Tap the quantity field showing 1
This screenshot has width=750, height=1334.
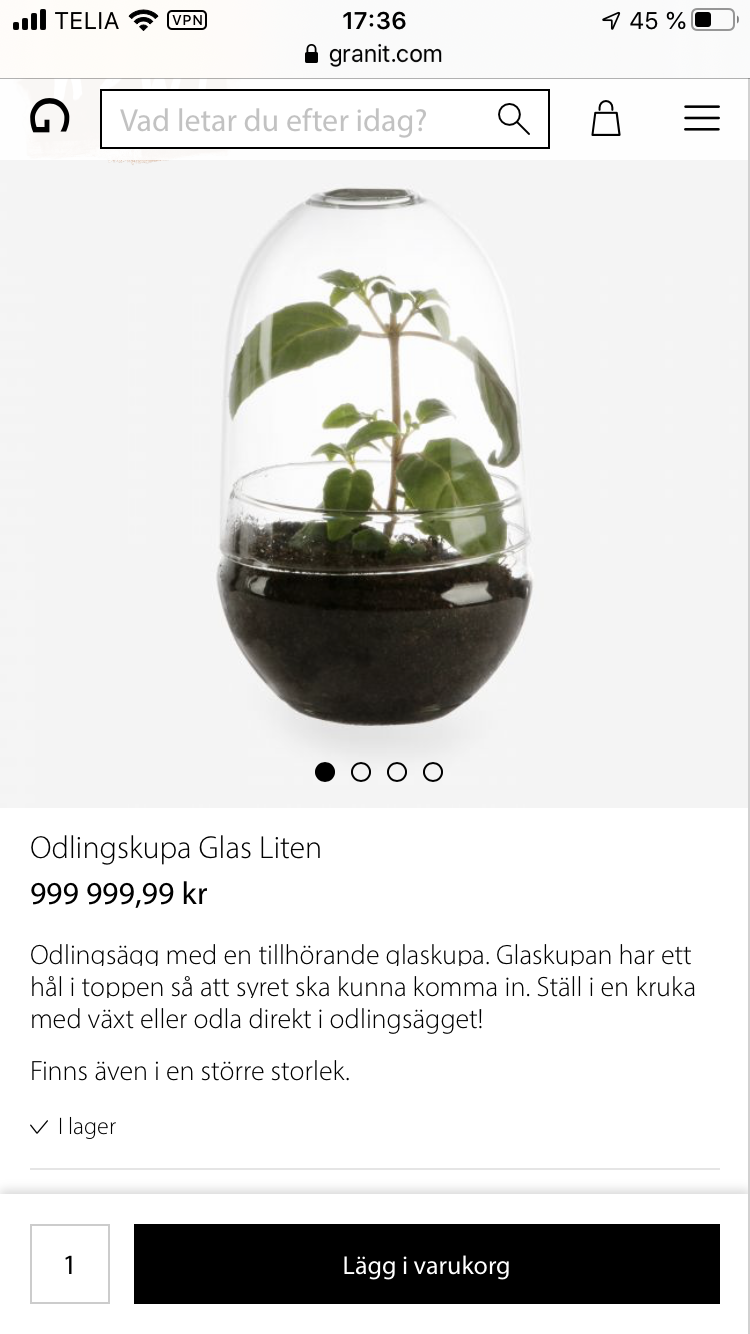click(x=70, y=1264)
